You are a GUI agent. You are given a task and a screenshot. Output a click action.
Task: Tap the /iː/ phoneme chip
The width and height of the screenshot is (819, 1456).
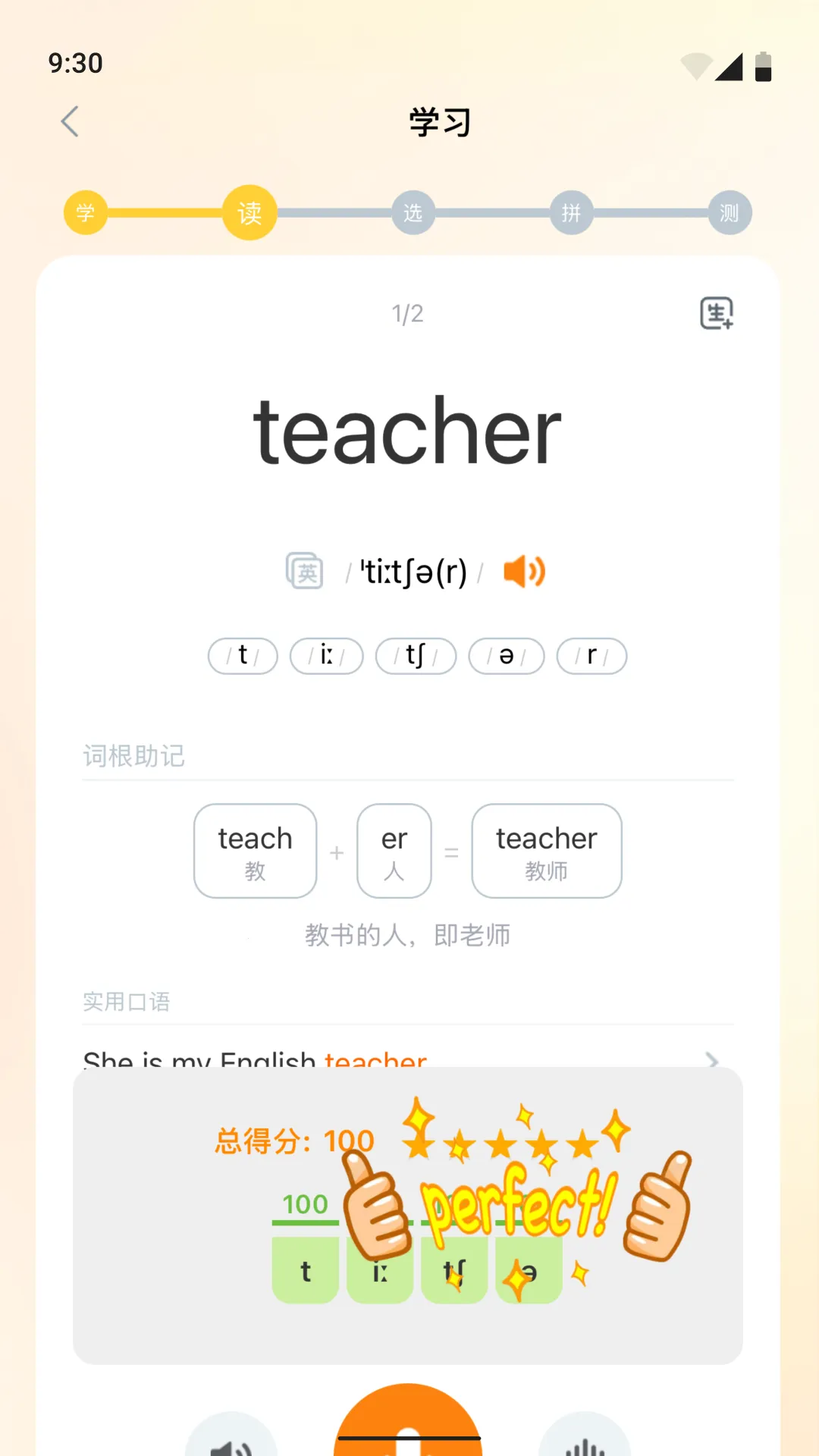[327, 656]
